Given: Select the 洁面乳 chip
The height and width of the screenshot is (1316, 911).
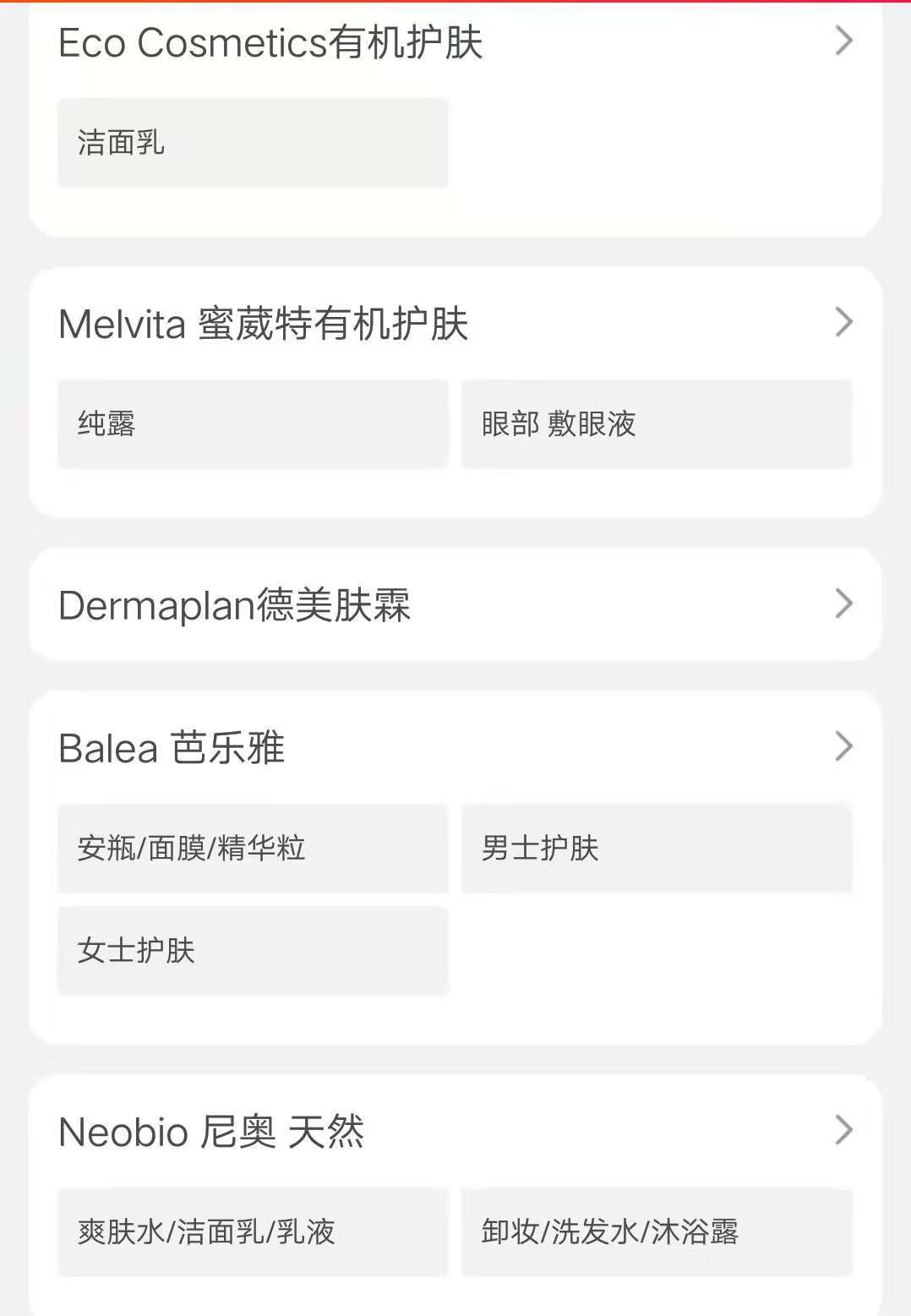Looking at the screenshot, I should point(252,143).
